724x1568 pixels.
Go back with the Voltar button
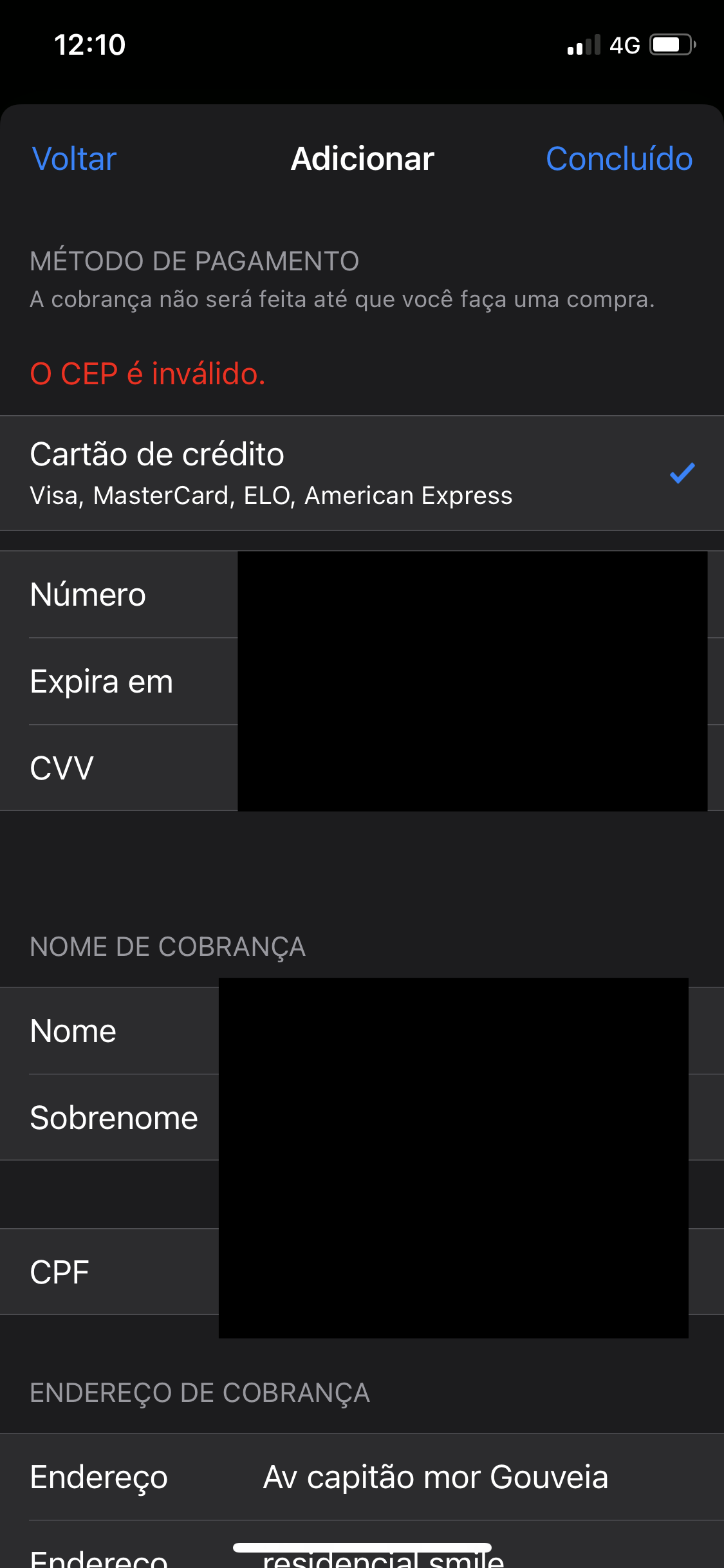point(74,159)
